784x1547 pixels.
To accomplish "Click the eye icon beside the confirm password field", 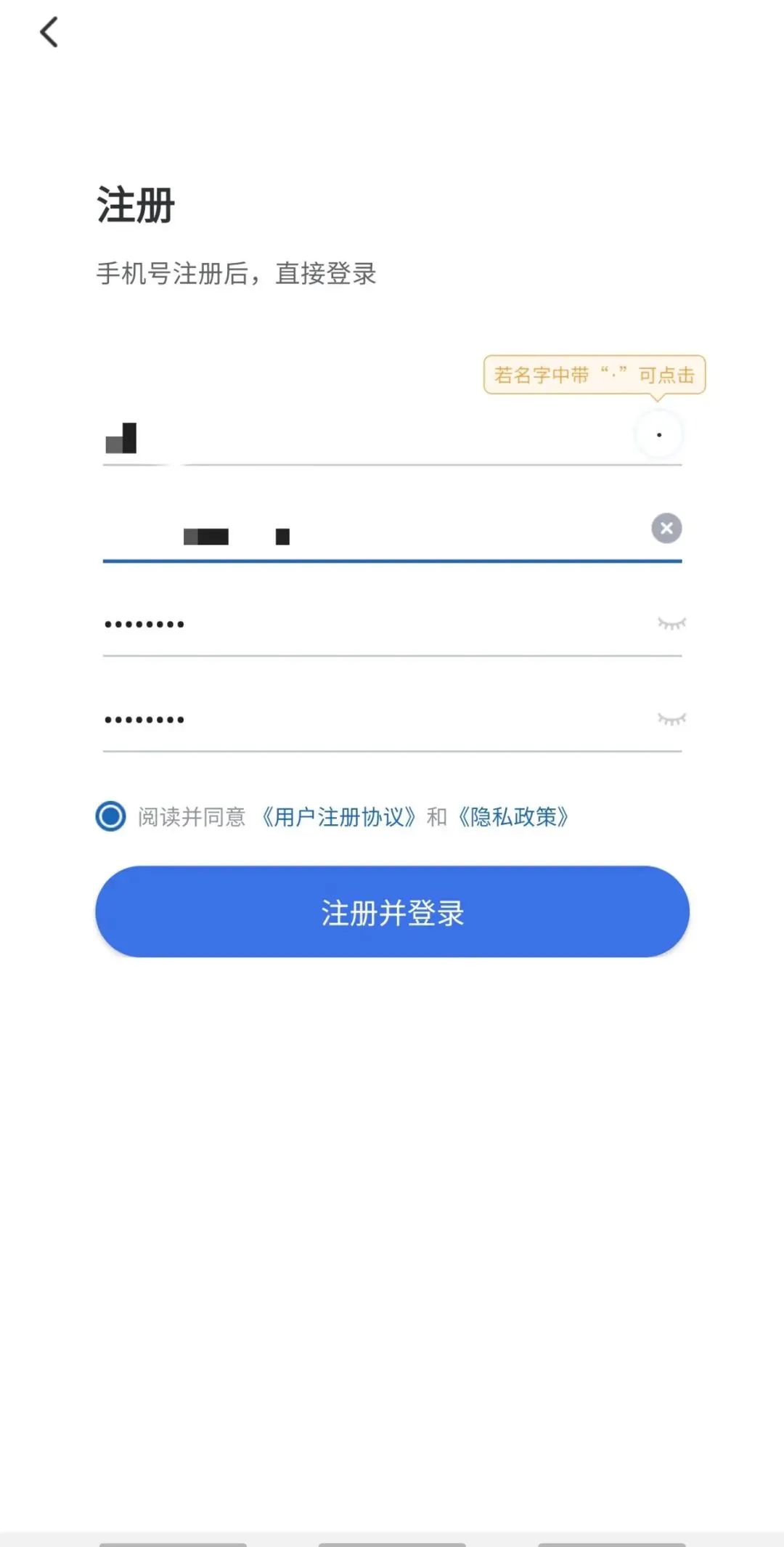I will click(x=671, y=718).
